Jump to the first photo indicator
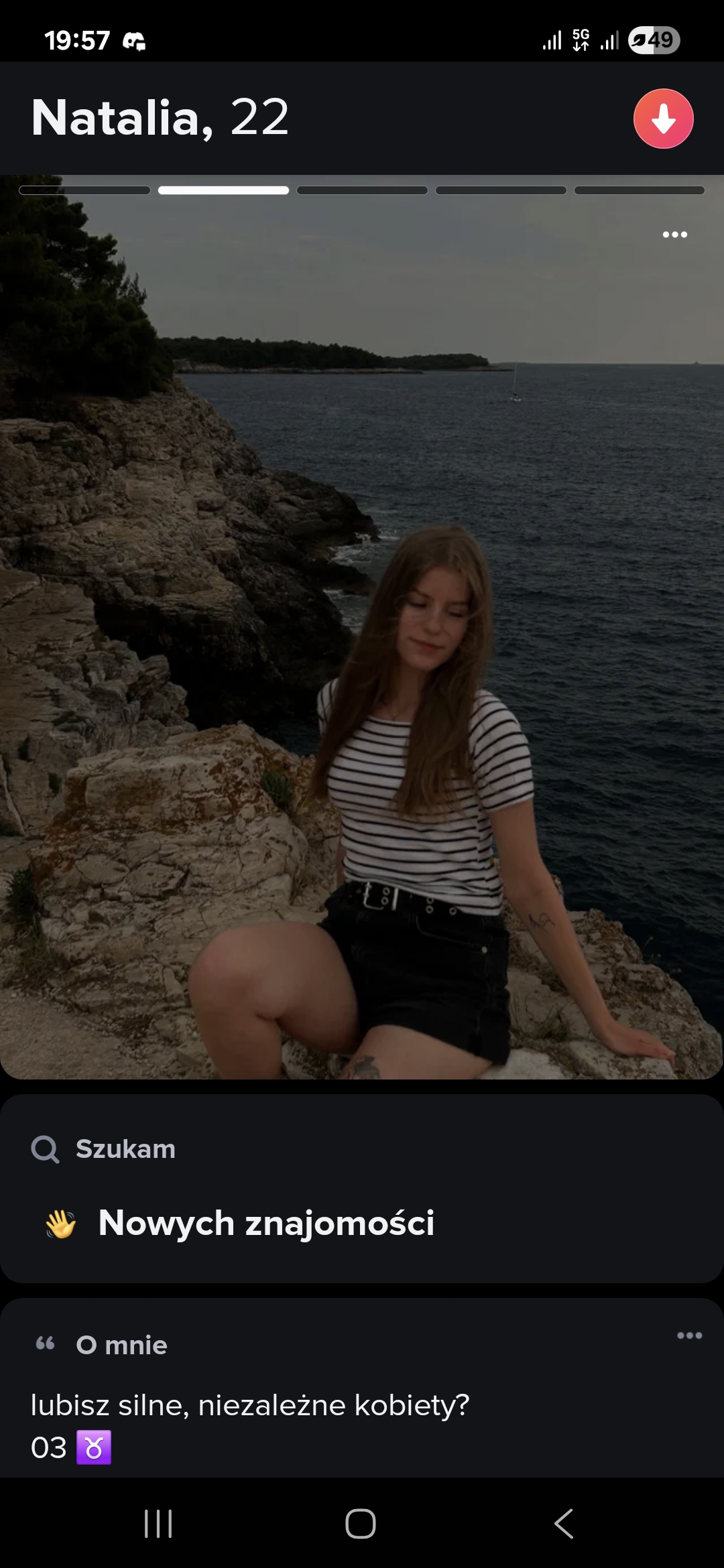Screen dimensions: 724x1568 click(84, 190)
